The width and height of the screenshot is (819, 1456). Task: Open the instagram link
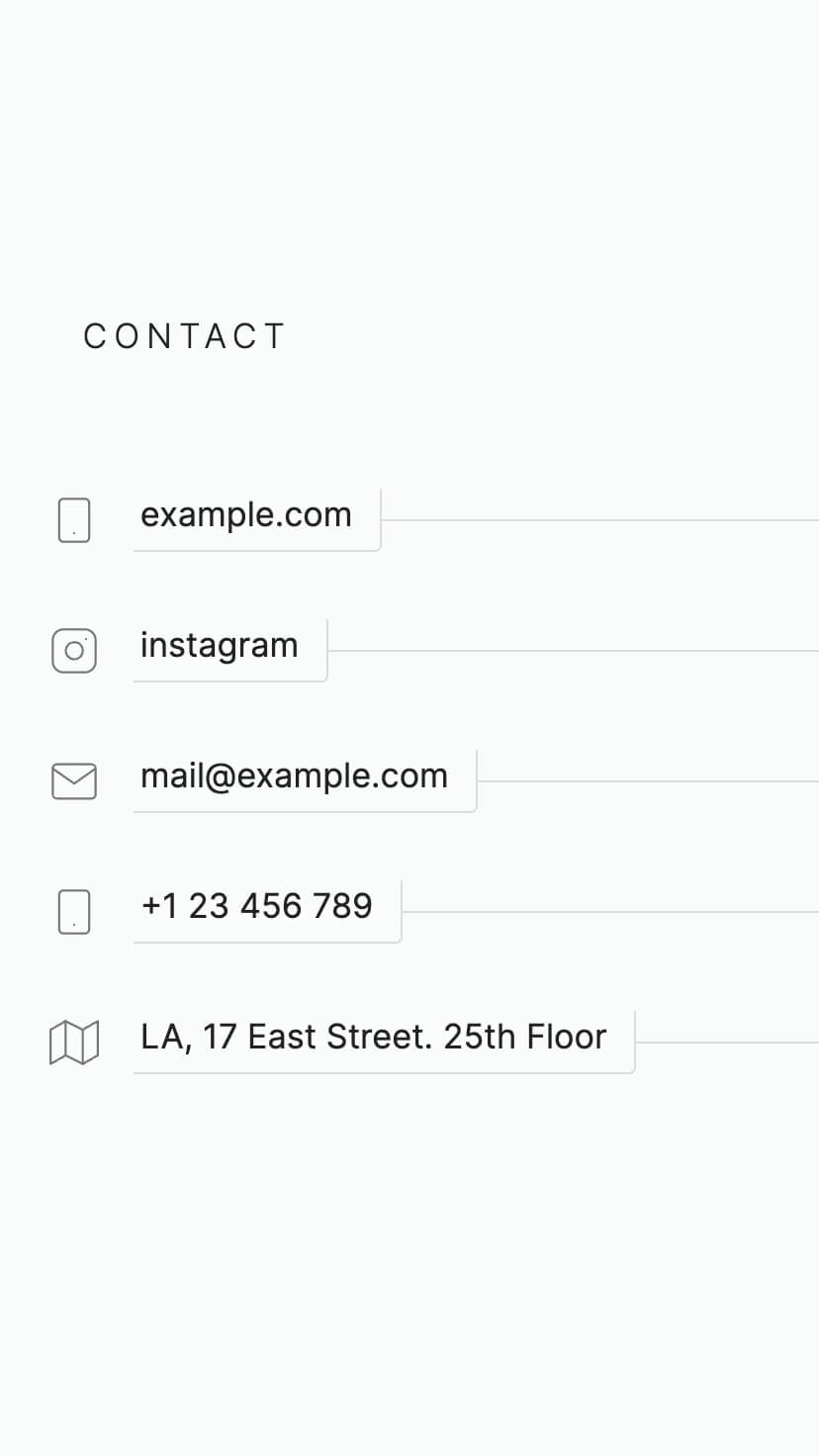point(229,649)
